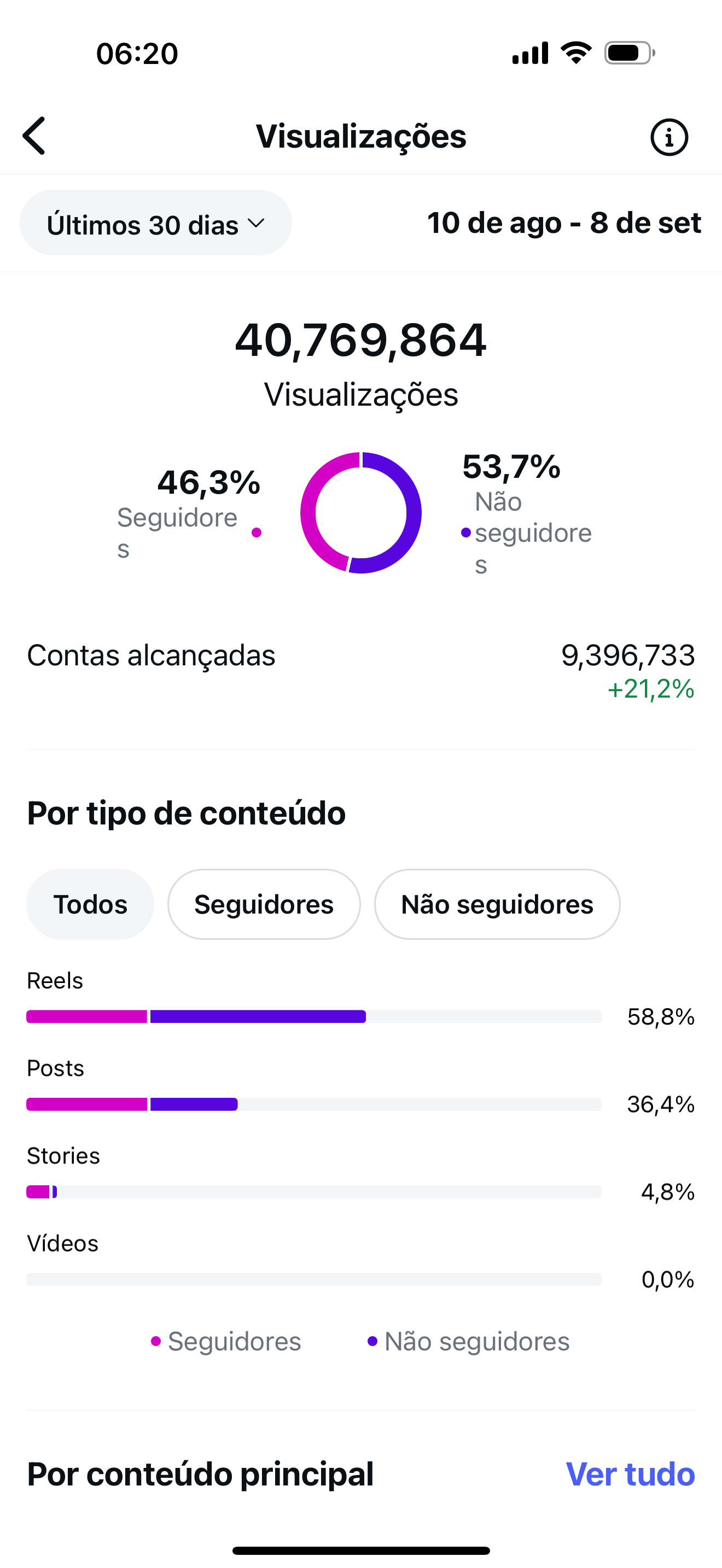Switch to the Seguidores filter chip
Viewport: 722px width, 1568px height.
click(264, 904)
